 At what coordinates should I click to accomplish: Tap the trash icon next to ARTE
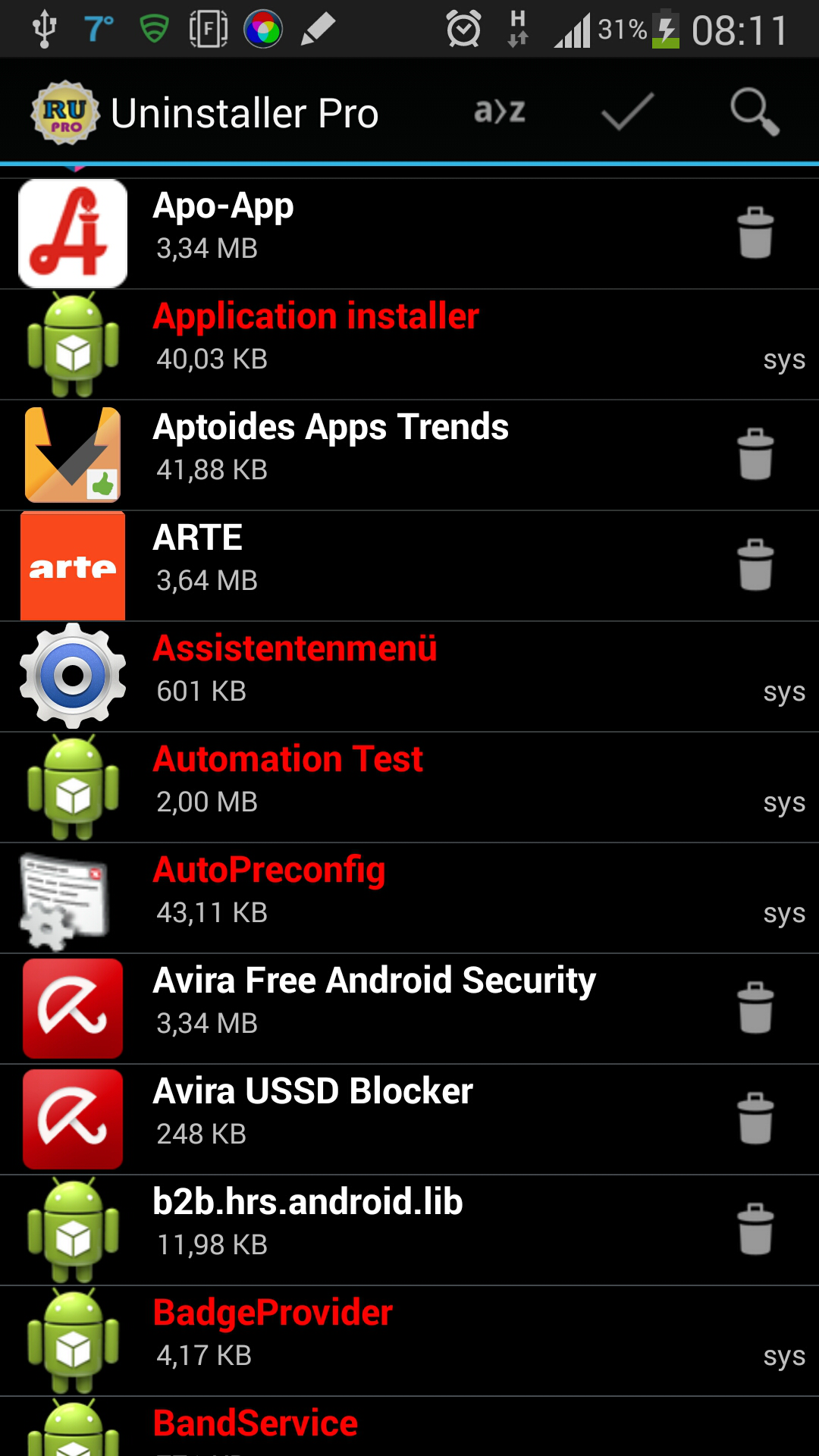[x=755, y=565]
